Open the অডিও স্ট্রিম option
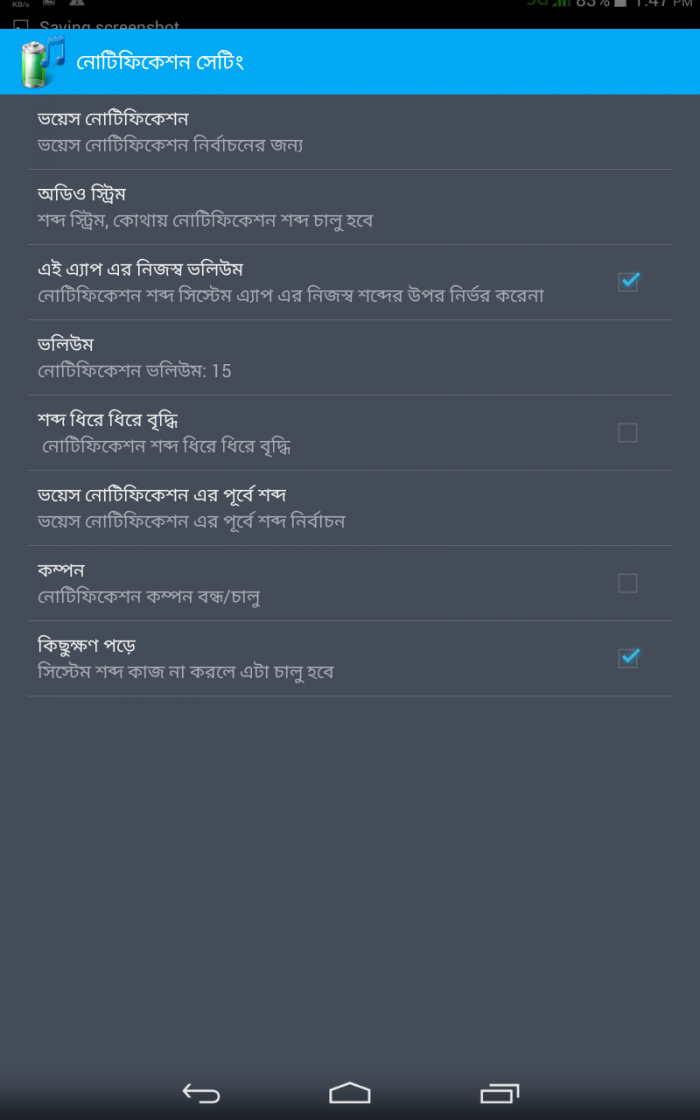Image resolution: width=700 pixels, height=1120 pixels. pos(300,207)
